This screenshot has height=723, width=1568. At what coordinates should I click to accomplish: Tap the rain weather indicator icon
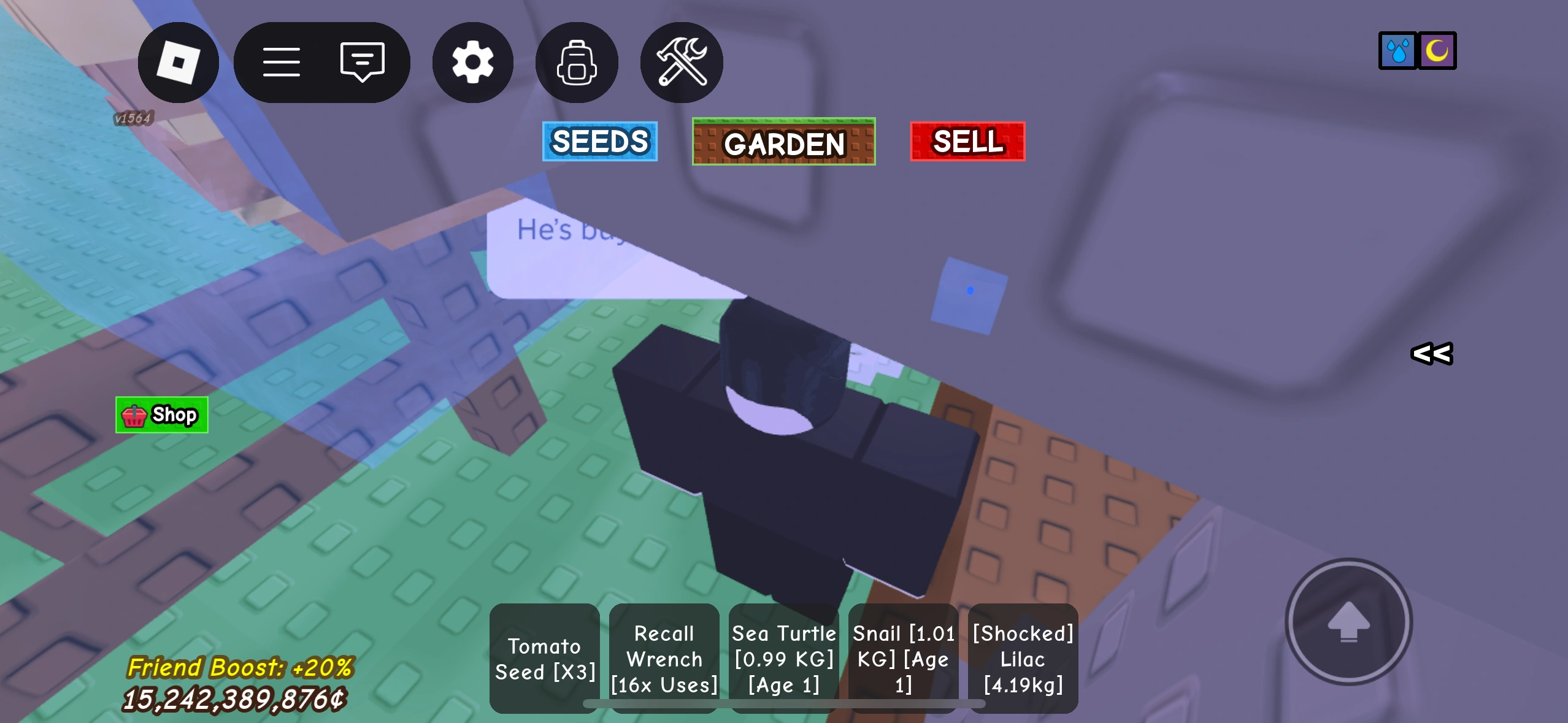[1398, 51]
